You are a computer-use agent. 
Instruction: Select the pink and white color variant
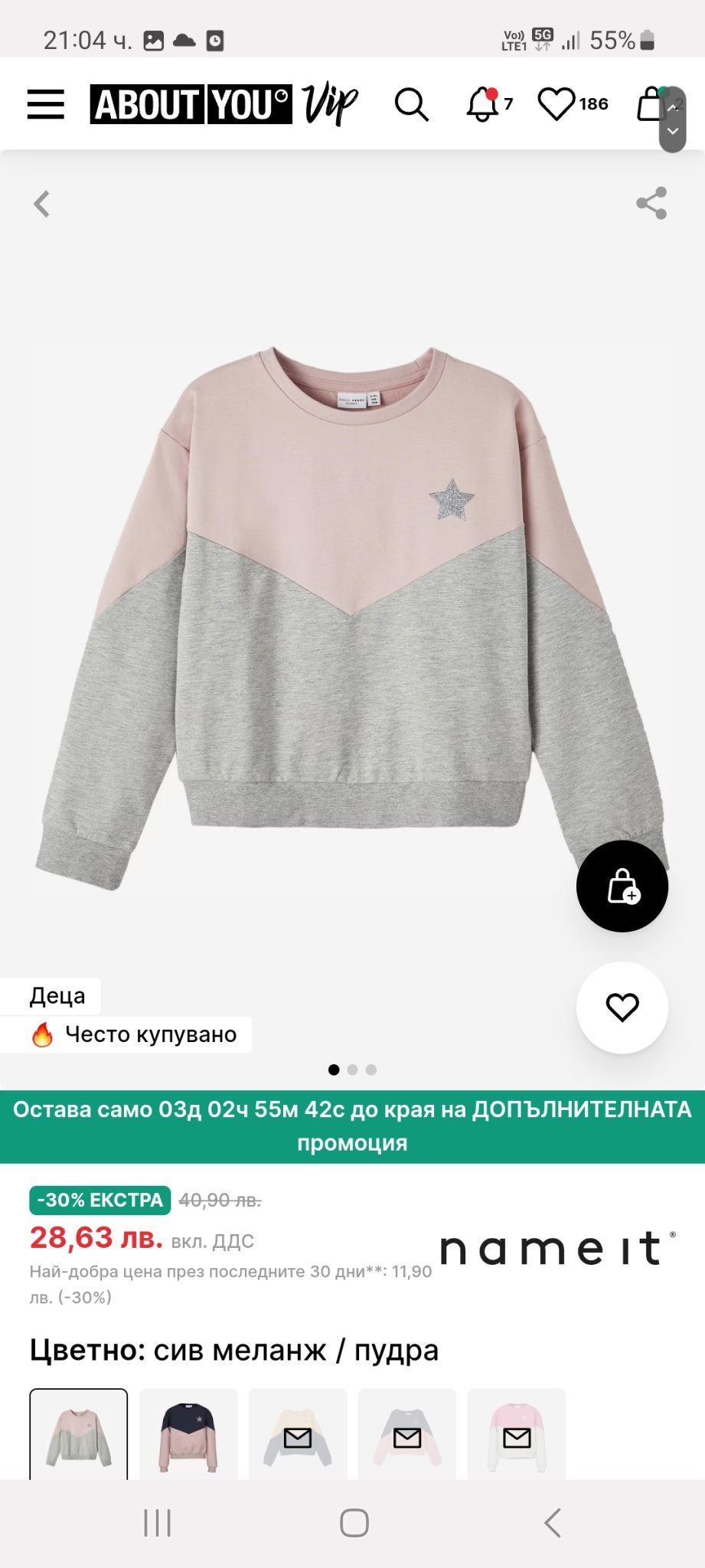pos(517,1434)
